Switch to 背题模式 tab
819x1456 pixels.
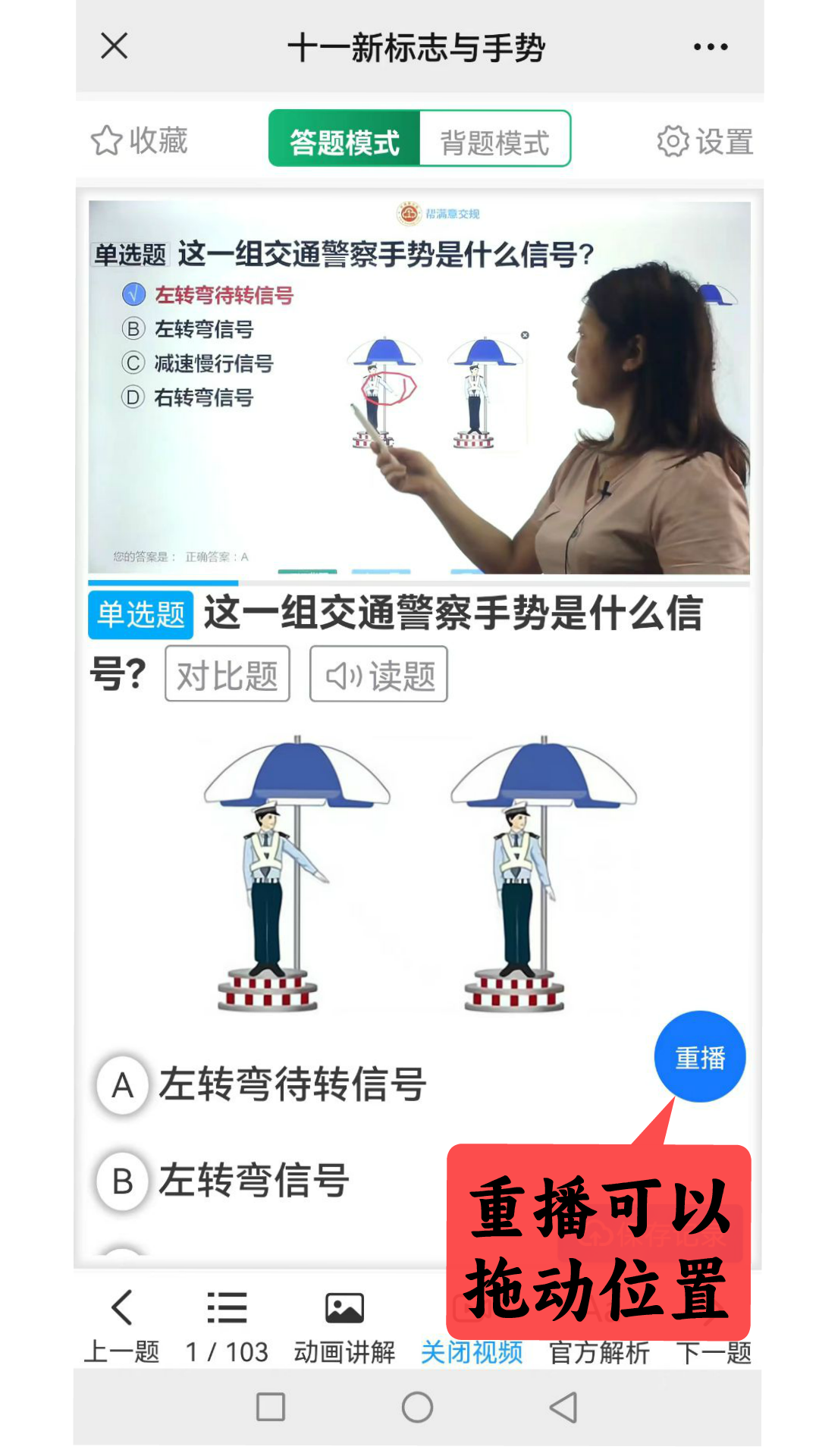click(494, 140)
